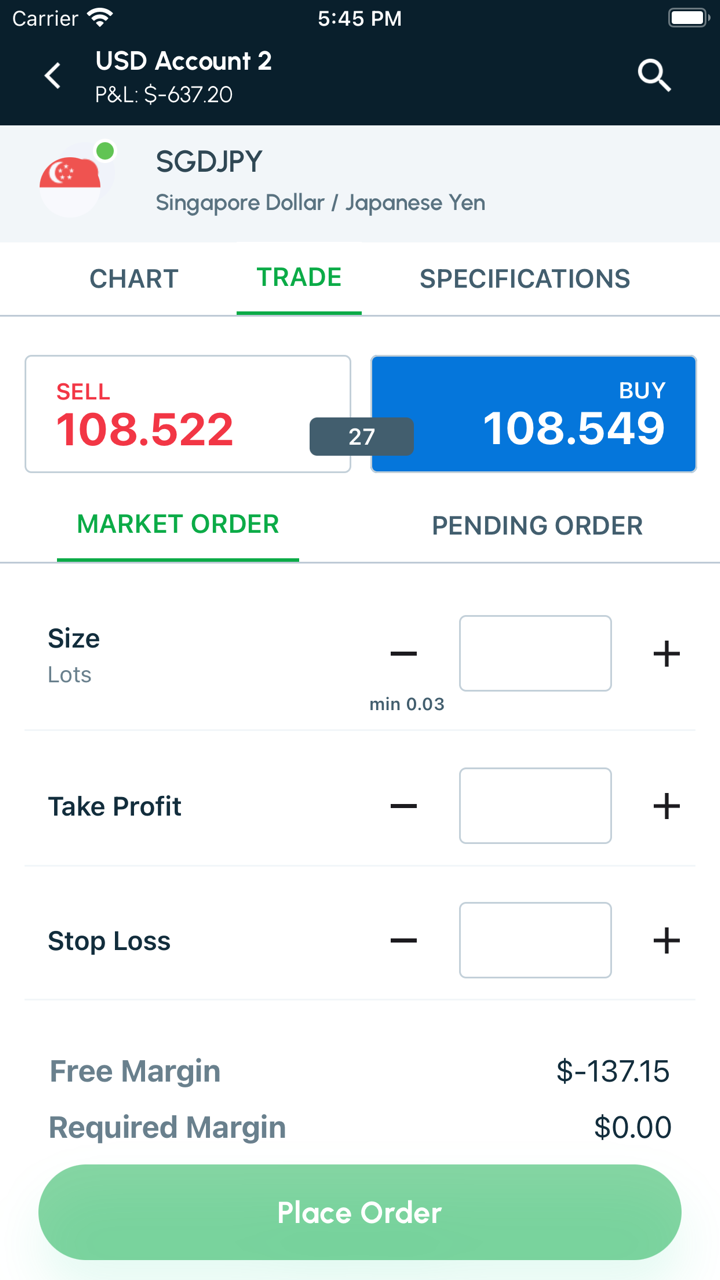
Task: Choose the Buy price at 108.549
Action: coord(534,414)
